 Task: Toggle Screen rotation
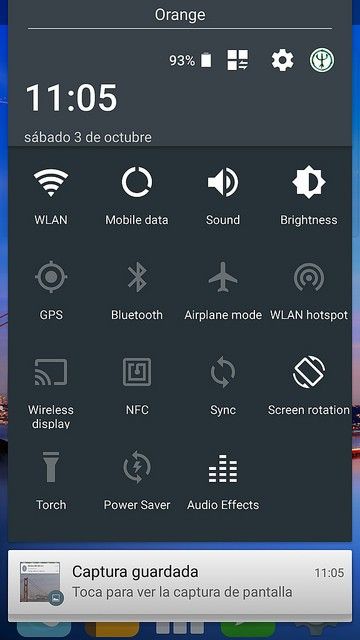point(309,386)
